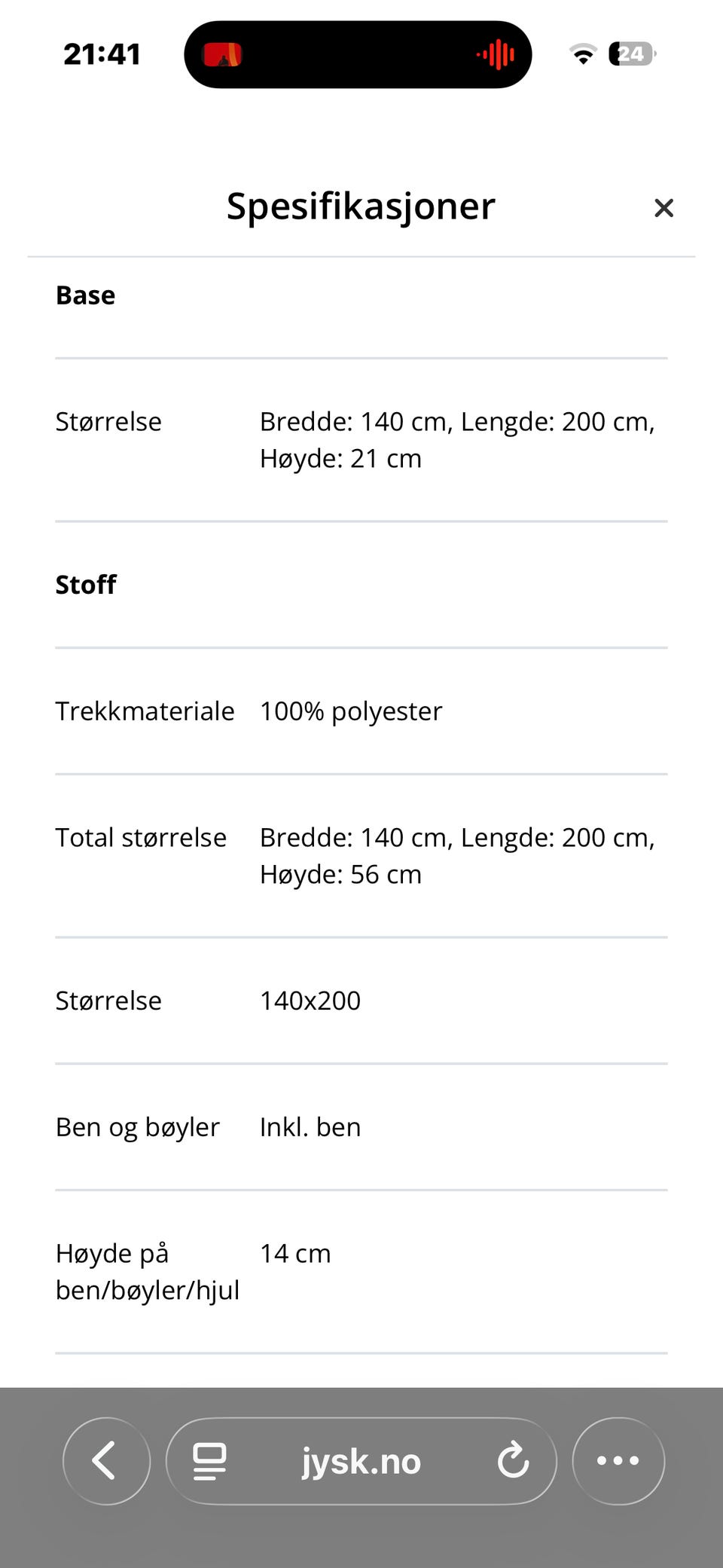
Task: Close the Spesifikasjoner overlay with the X
Action: click(664, 208)
